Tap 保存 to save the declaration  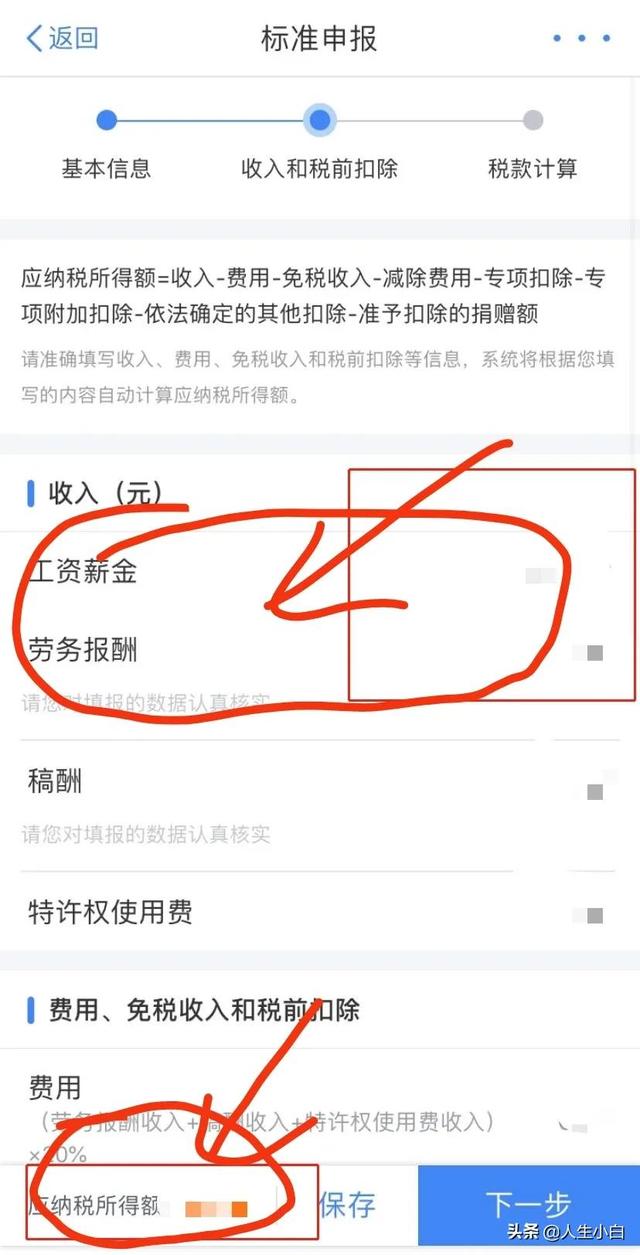click(x=347, y=1203)
